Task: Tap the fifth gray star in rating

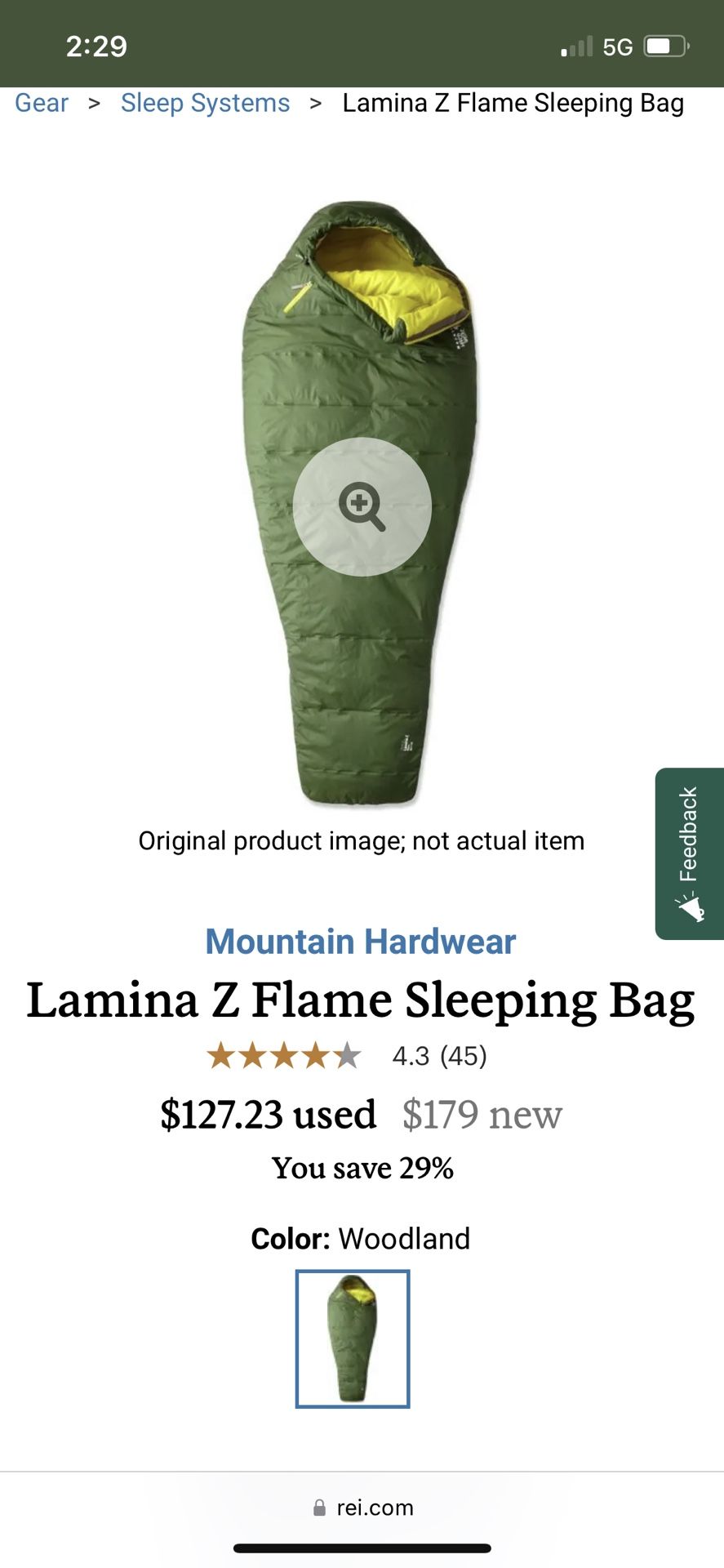Action: point(347,1054)
